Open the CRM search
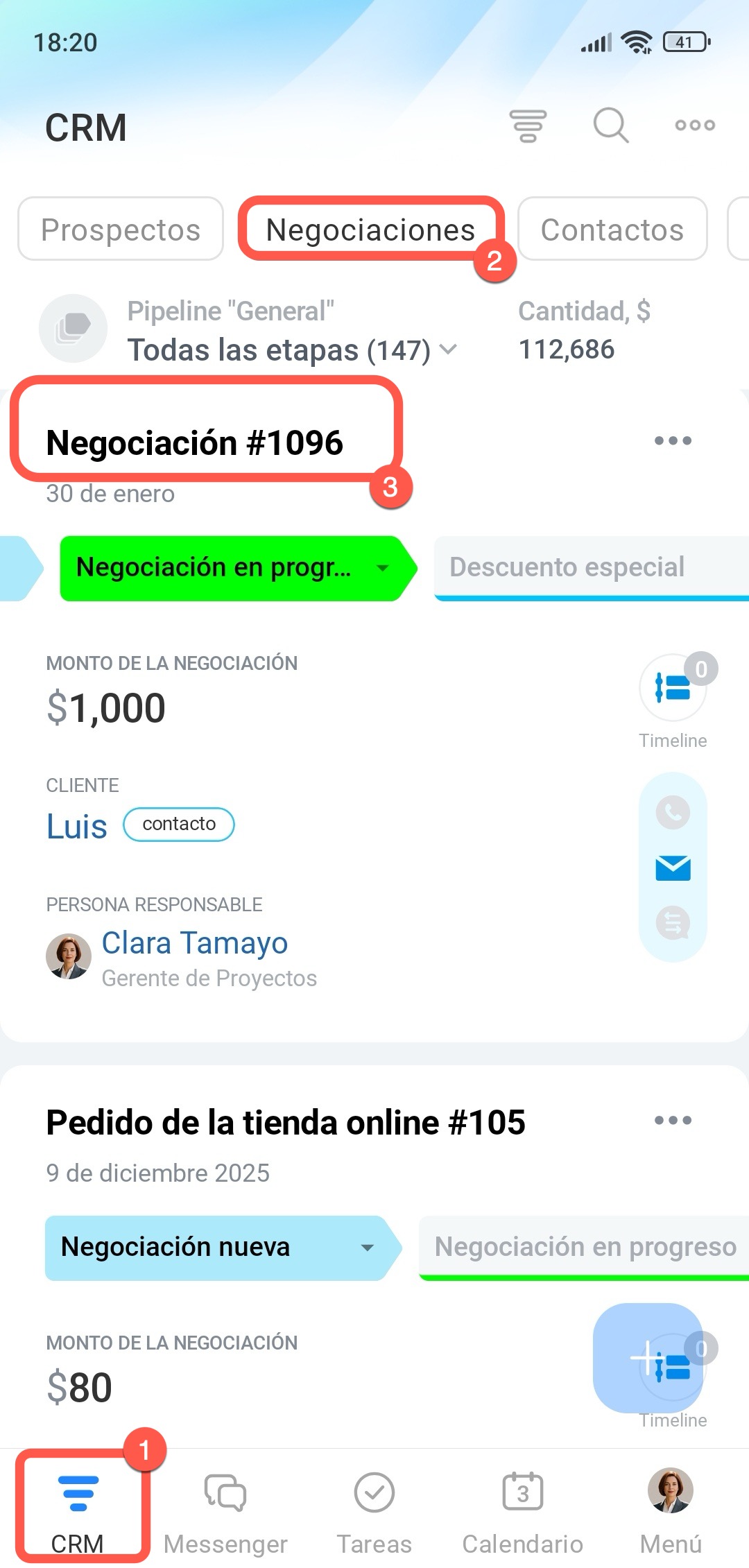The height and width of the screenshot is (1568, 749). coord(611,126)
